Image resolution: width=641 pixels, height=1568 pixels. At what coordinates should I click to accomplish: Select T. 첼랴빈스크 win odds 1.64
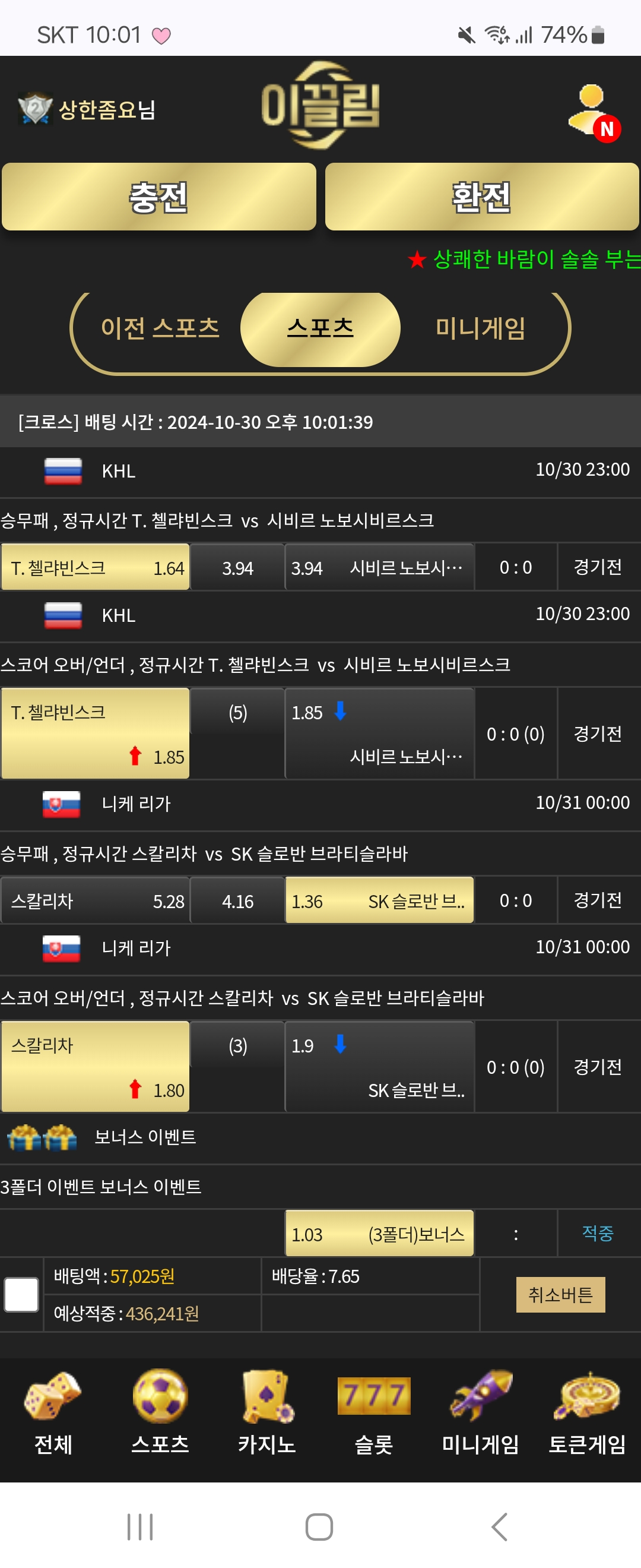click(x=96, y=568)
